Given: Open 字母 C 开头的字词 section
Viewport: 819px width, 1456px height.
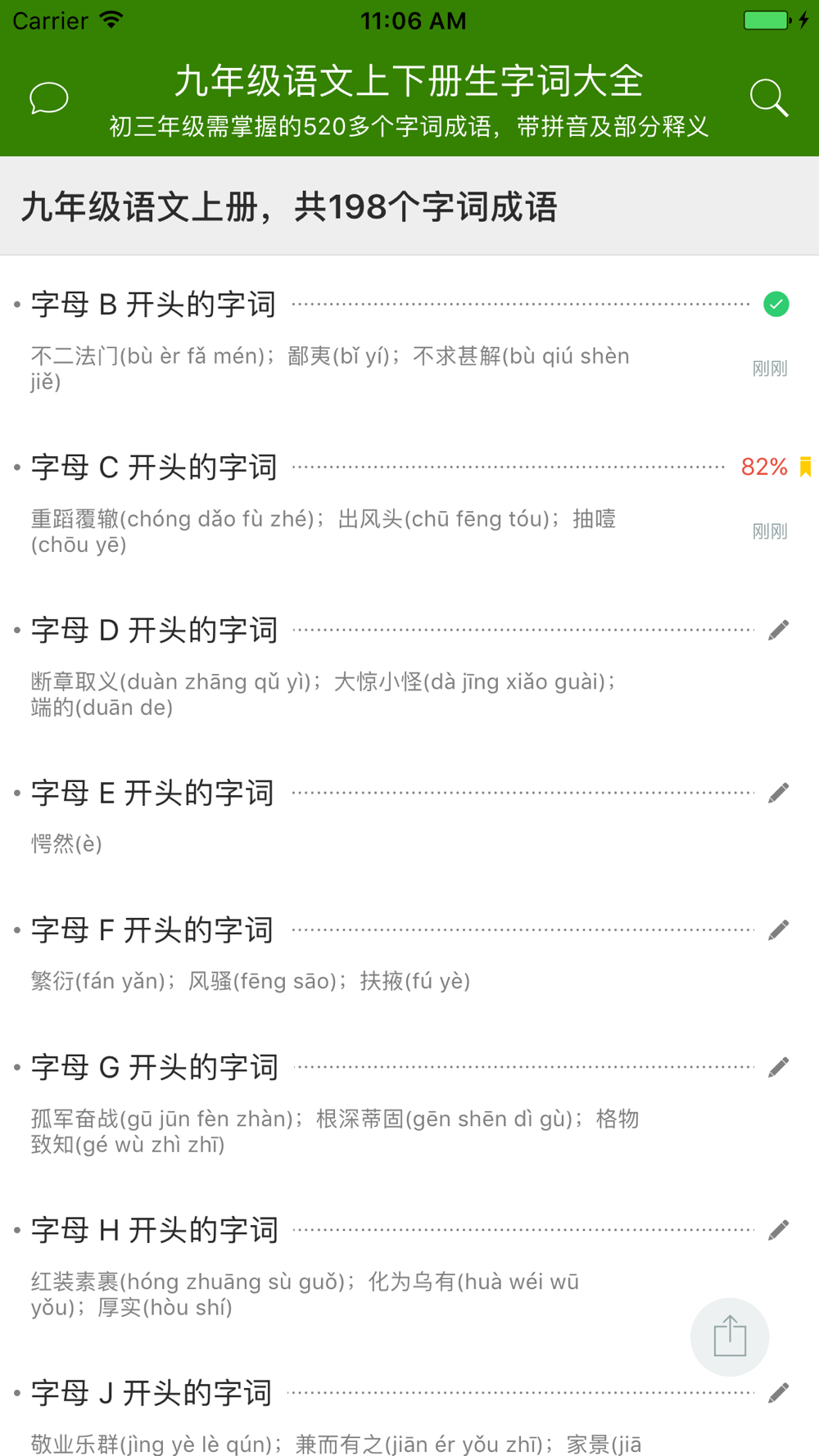Looking at the screenshot, I should click(155, 468).
